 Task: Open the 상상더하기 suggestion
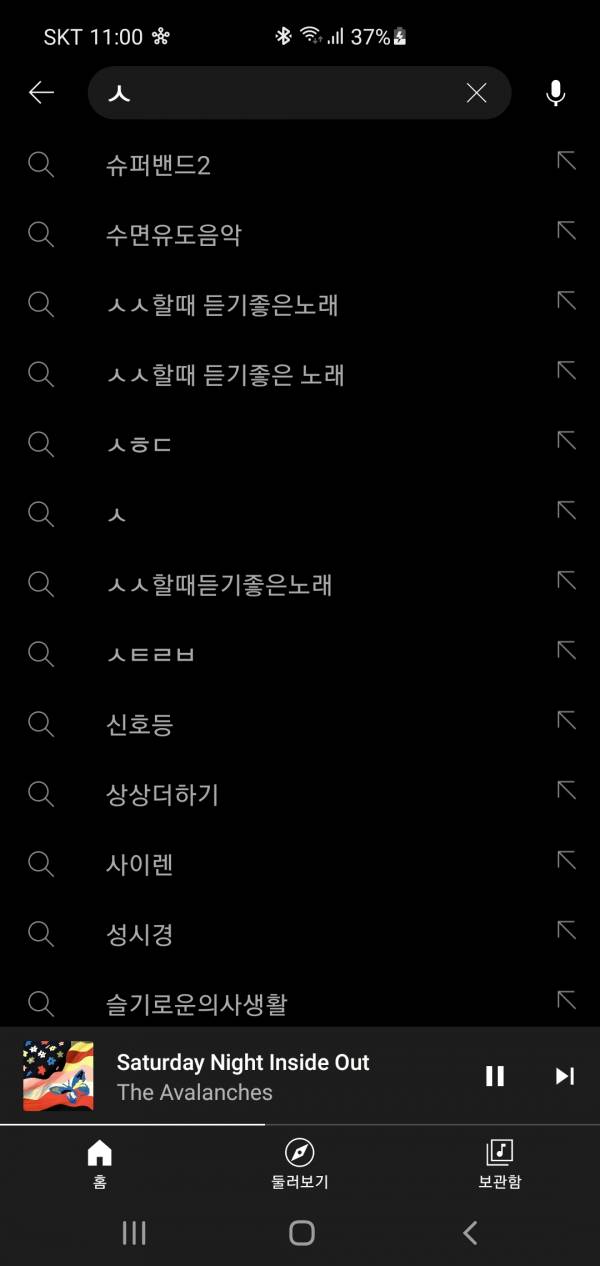click(x=162, y=794)
